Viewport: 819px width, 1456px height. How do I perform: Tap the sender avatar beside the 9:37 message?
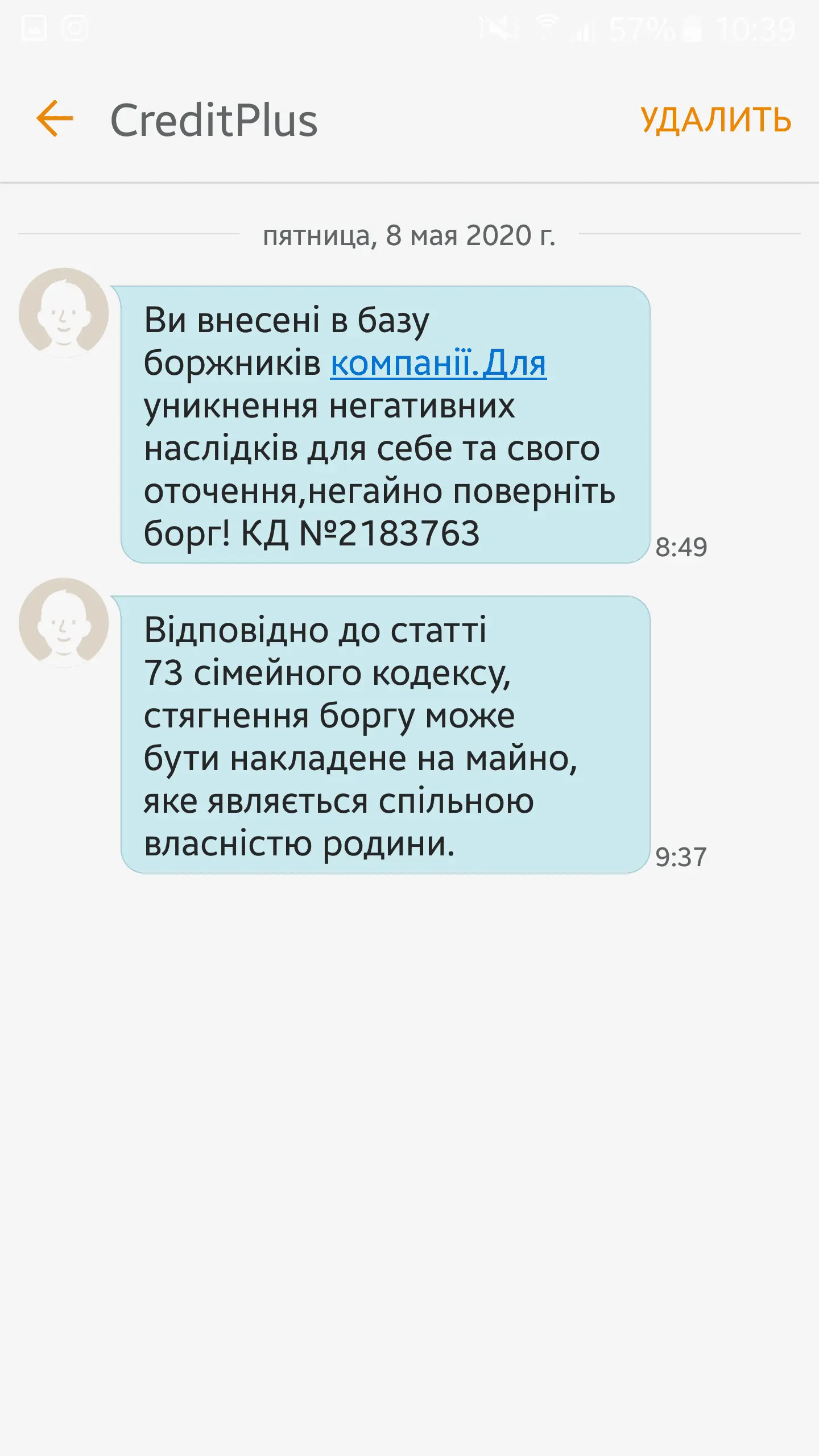click(64, 622)
